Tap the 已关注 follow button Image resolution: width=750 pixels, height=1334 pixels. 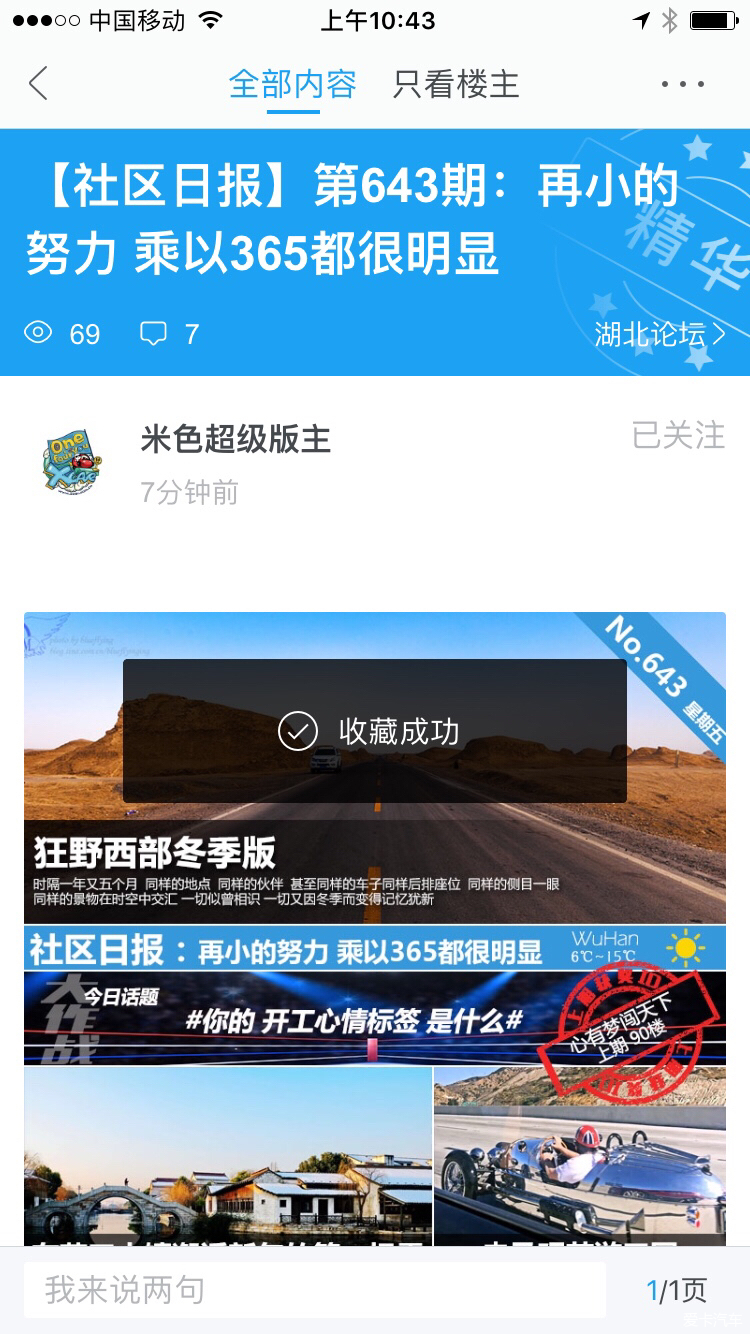click(678, 436)
